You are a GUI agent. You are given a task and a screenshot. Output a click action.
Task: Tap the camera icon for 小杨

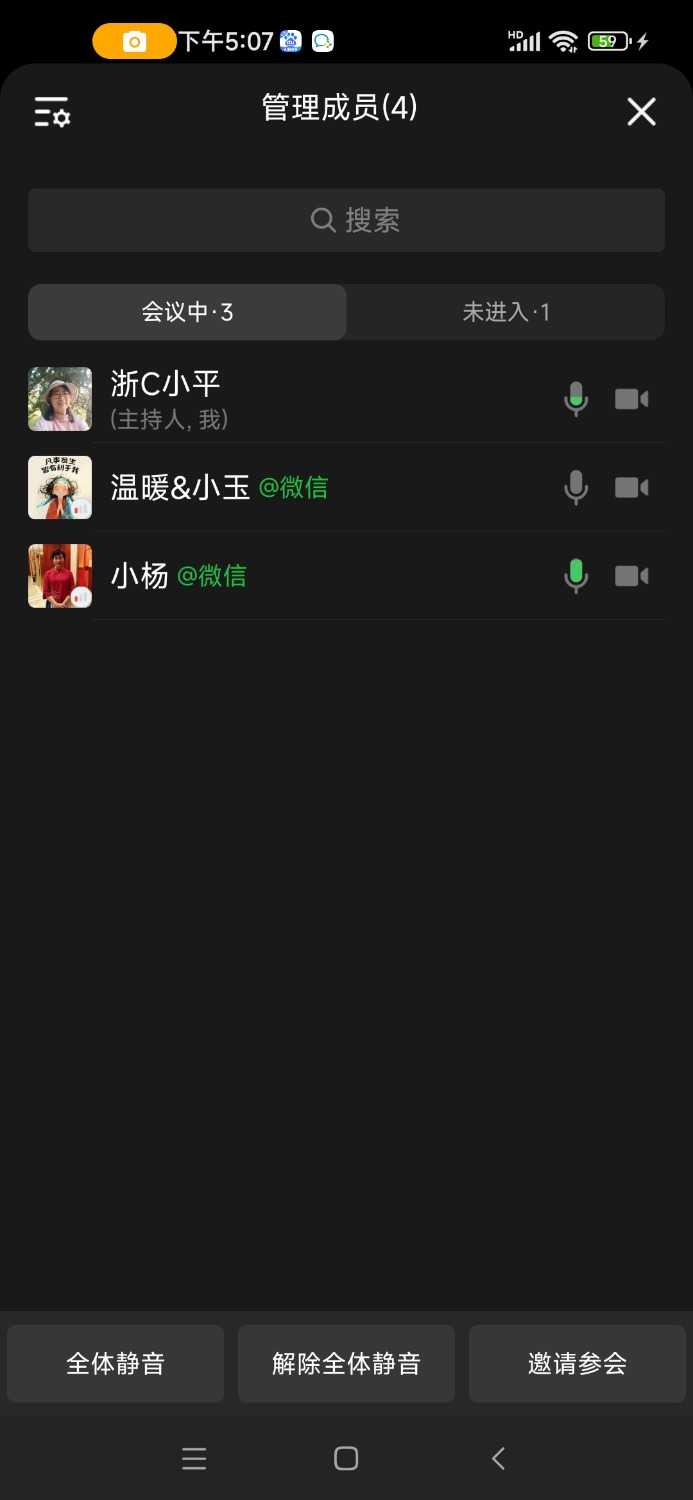pyautogui.click(x=631, y=576)
